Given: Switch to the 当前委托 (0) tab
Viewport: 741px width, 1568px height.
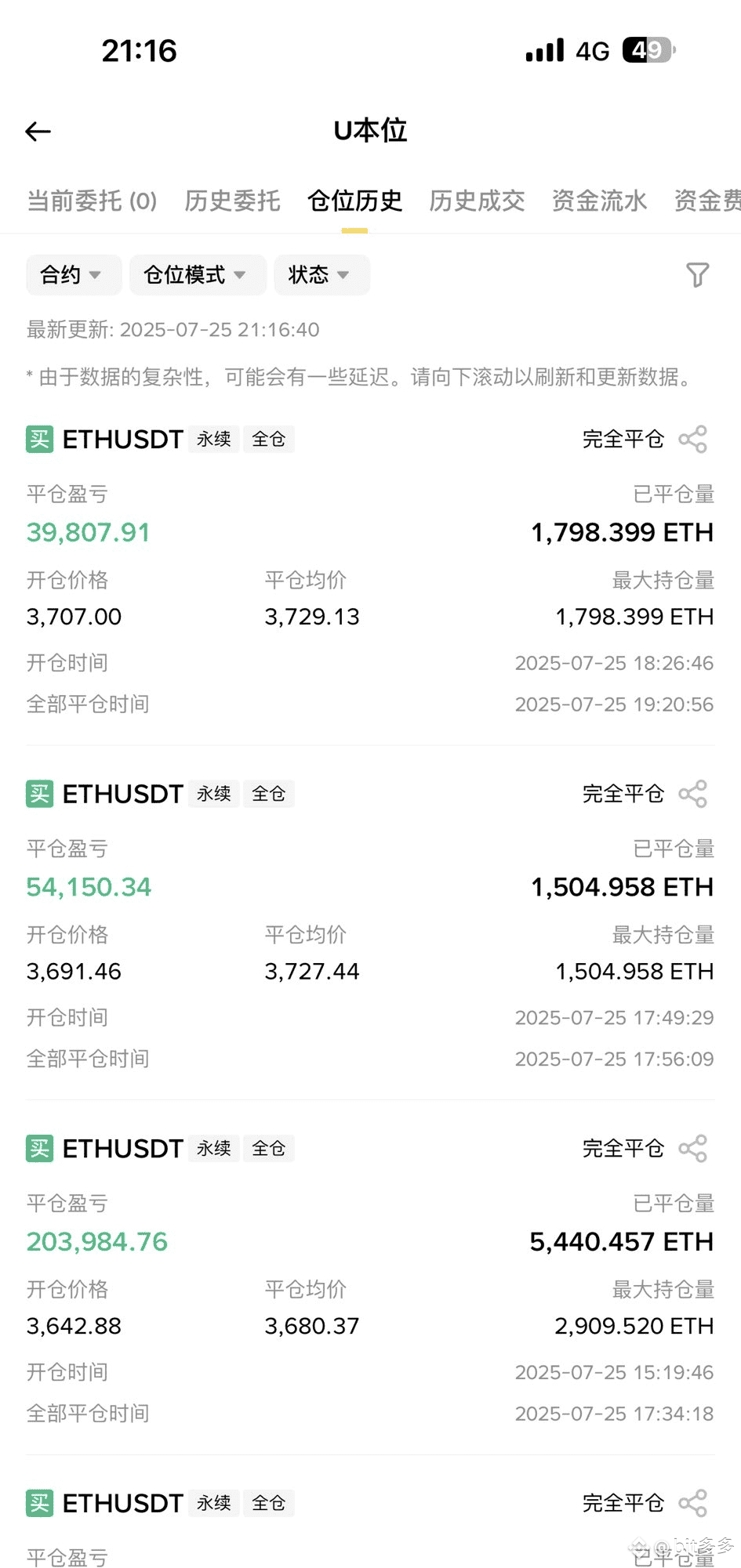Looking at the screenshot, I should click(x=93, y=201).
